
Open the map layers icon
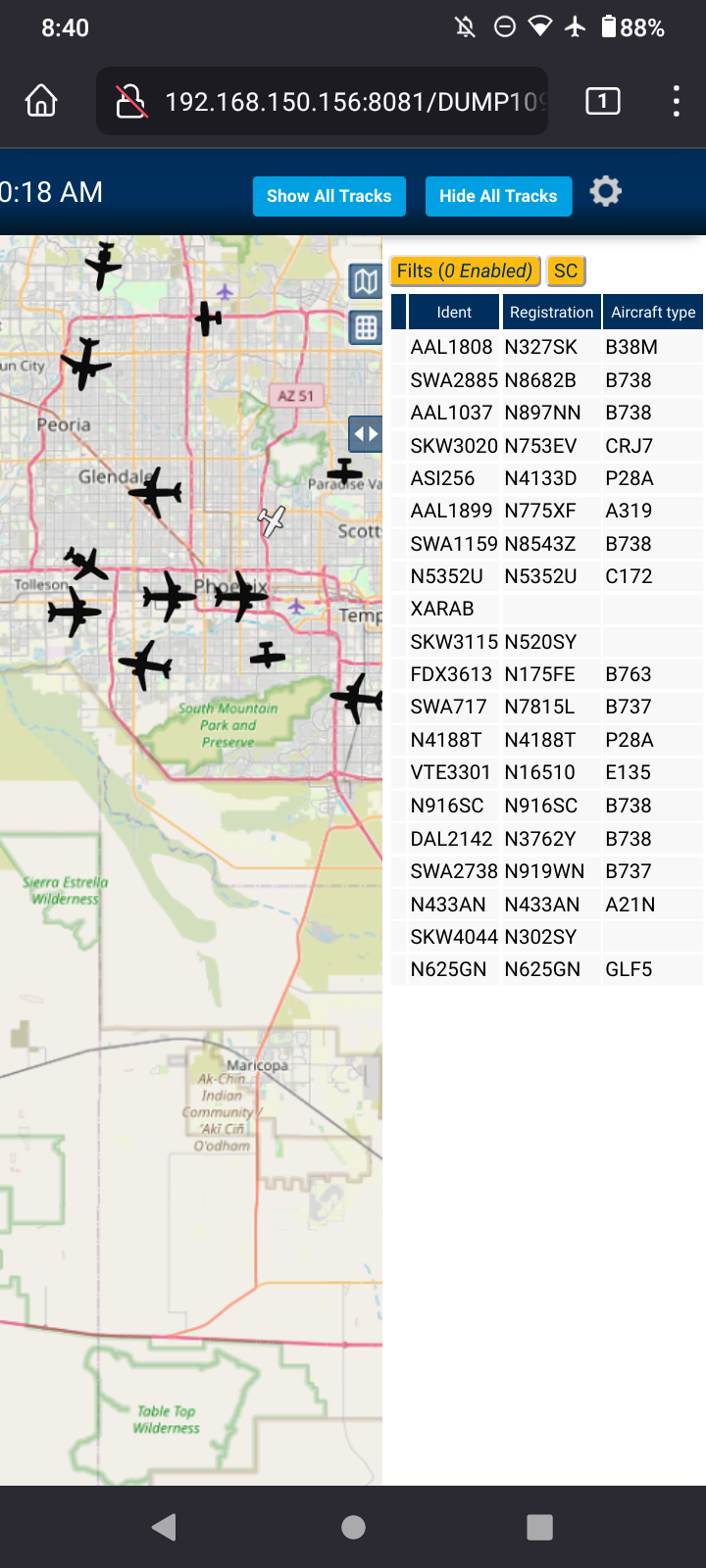(x=366, y=282)
